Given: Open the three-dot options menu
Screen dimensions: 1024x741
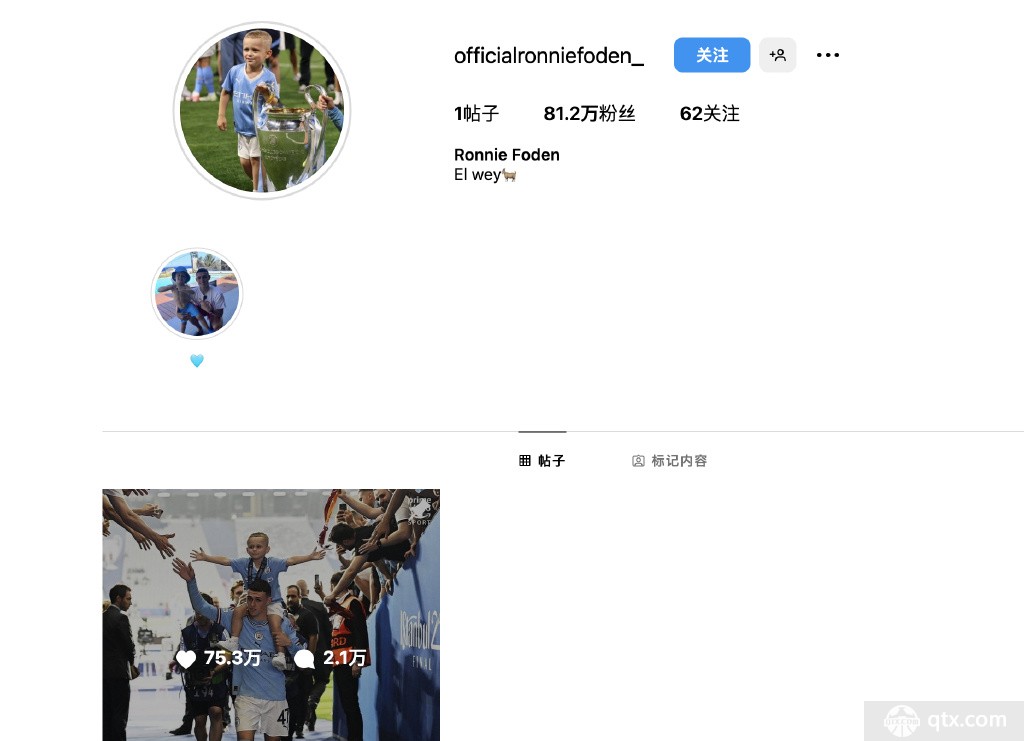Looking at the screenshot, I should click(x=828, y=55).
